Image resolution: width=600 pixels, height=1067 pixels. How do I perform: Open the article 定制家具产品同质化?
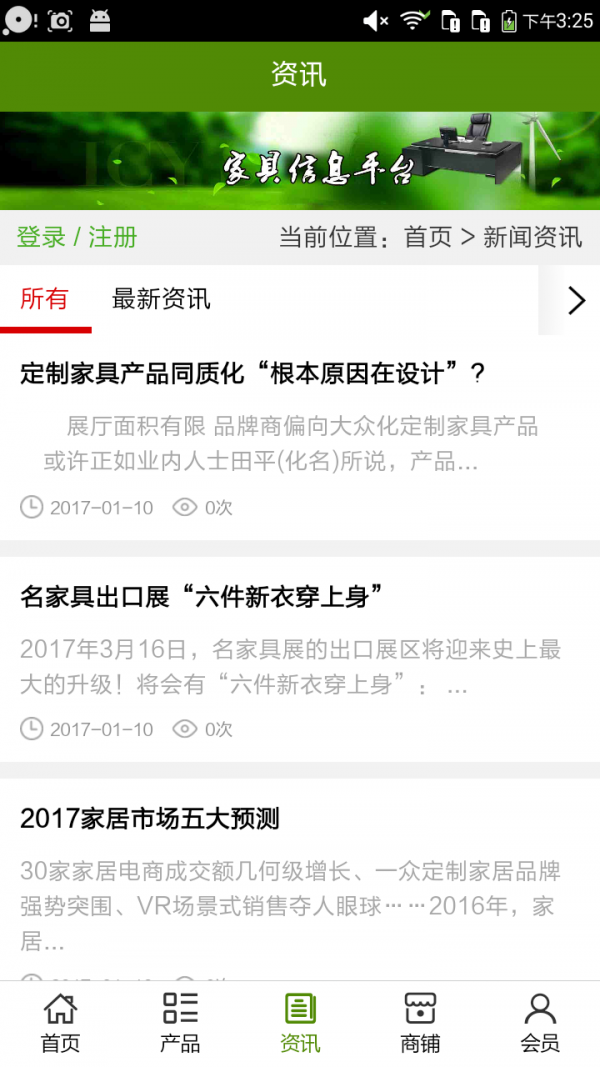tap(252, 374)
